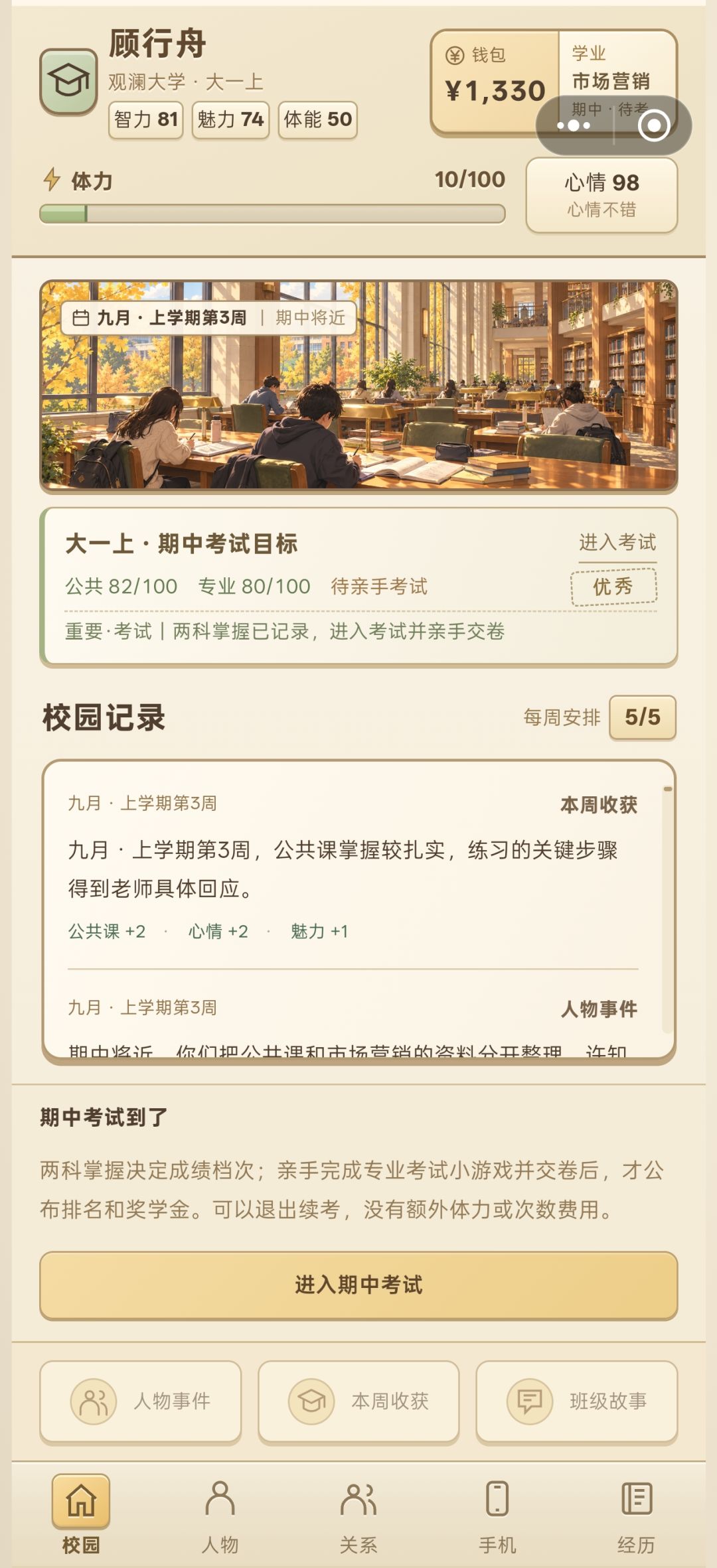Start the exam via 进入期中考试
717x1568 pixels.
tap(358, 1285)
